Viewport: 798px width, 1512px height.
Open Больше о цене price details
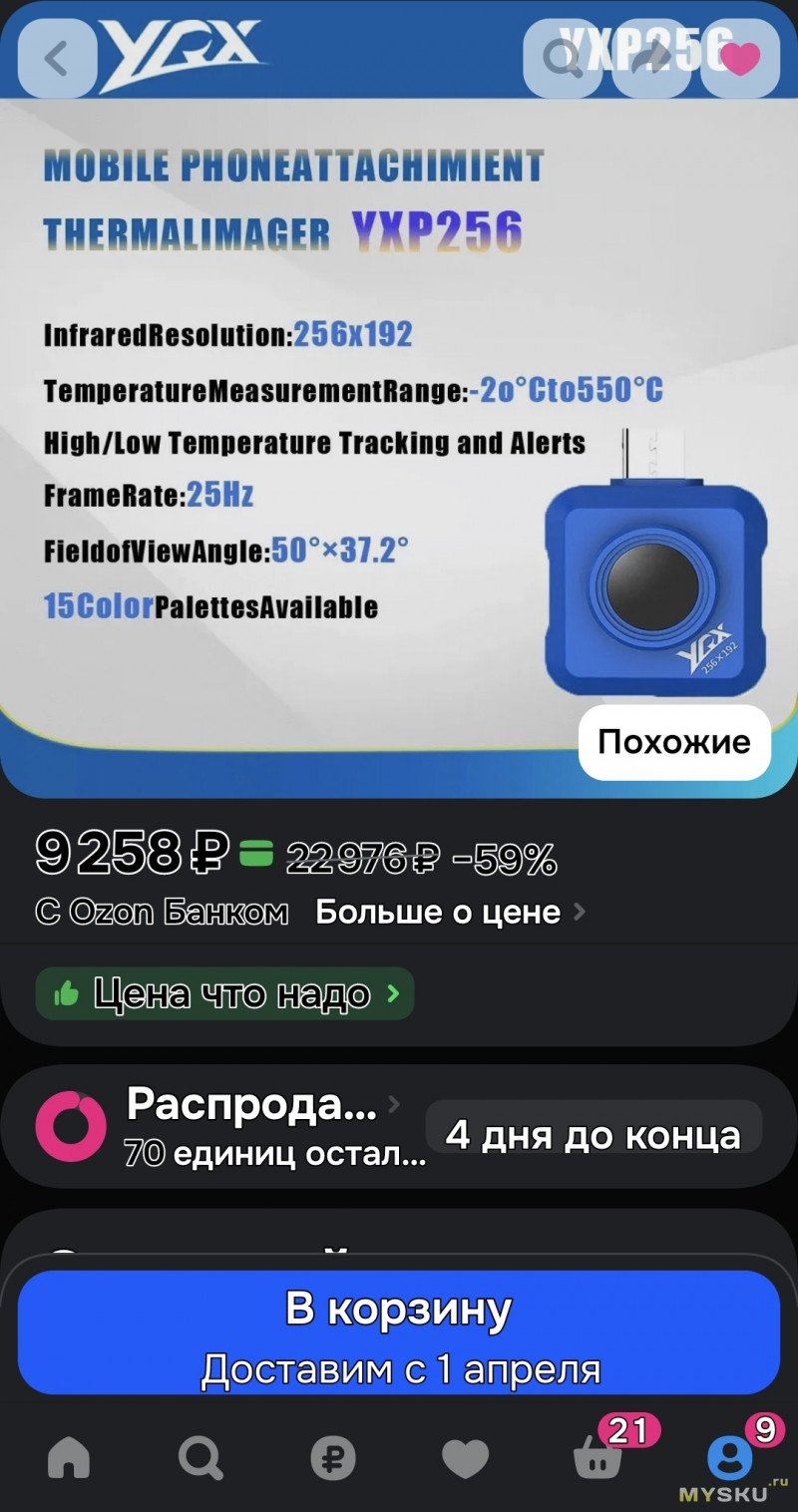pos(449,912)
